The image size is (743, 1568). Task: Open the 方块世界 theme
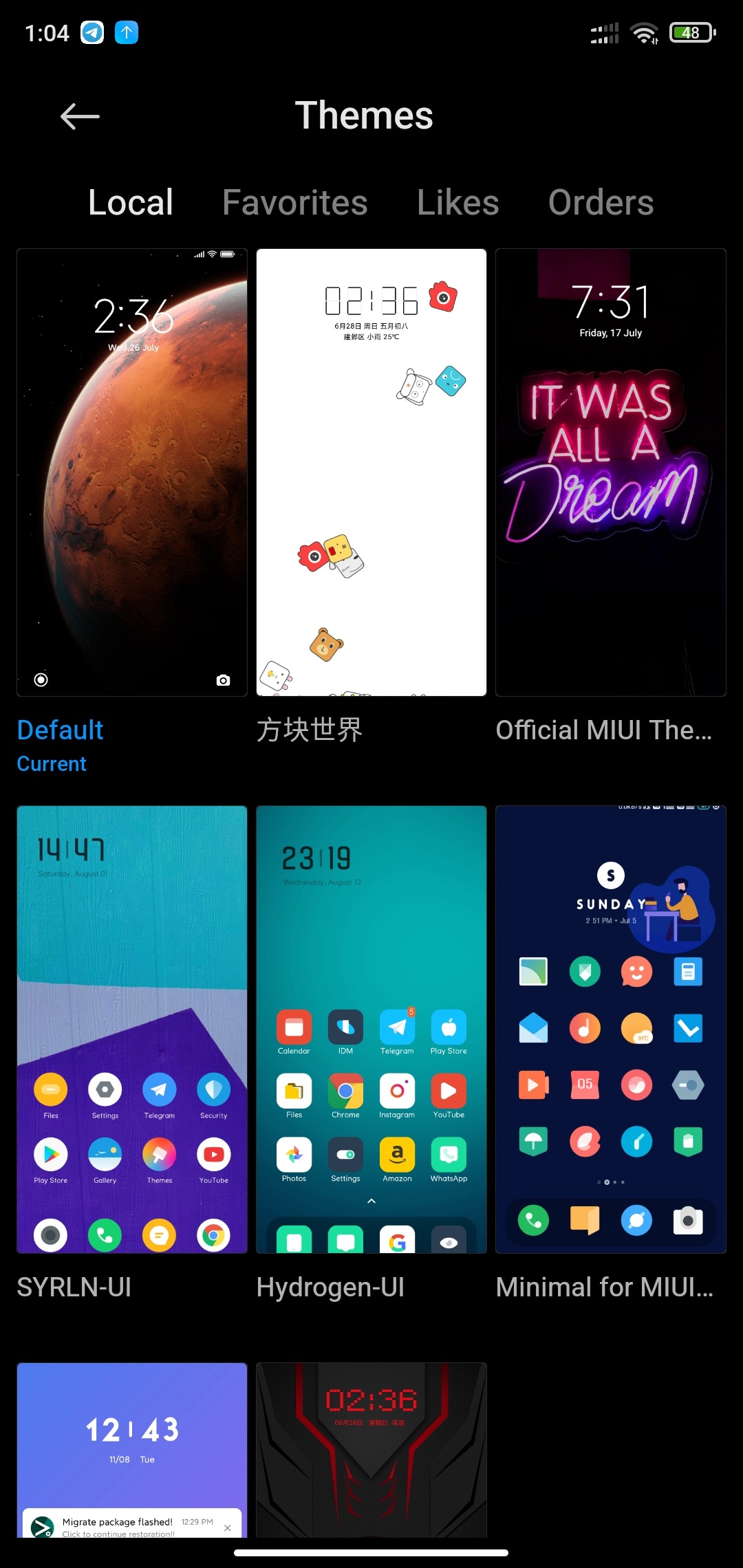pos(371,472)
